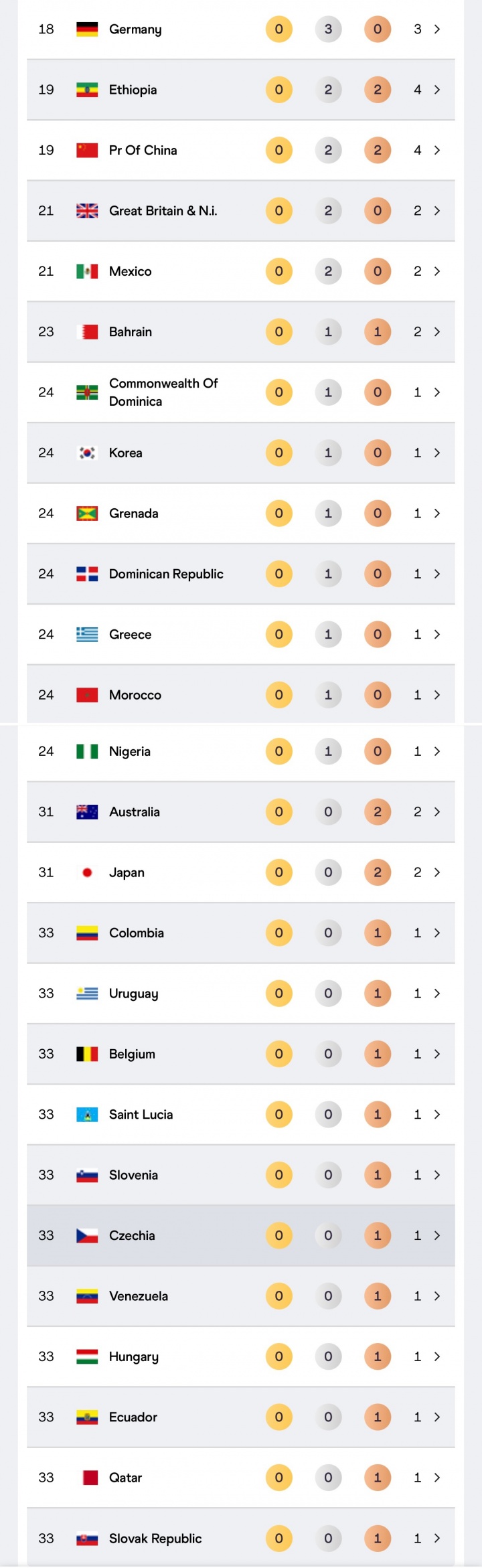View Slovak Republic medal details
The width and height of the screenshot is (482, 1568).
tap(437, 1538)
